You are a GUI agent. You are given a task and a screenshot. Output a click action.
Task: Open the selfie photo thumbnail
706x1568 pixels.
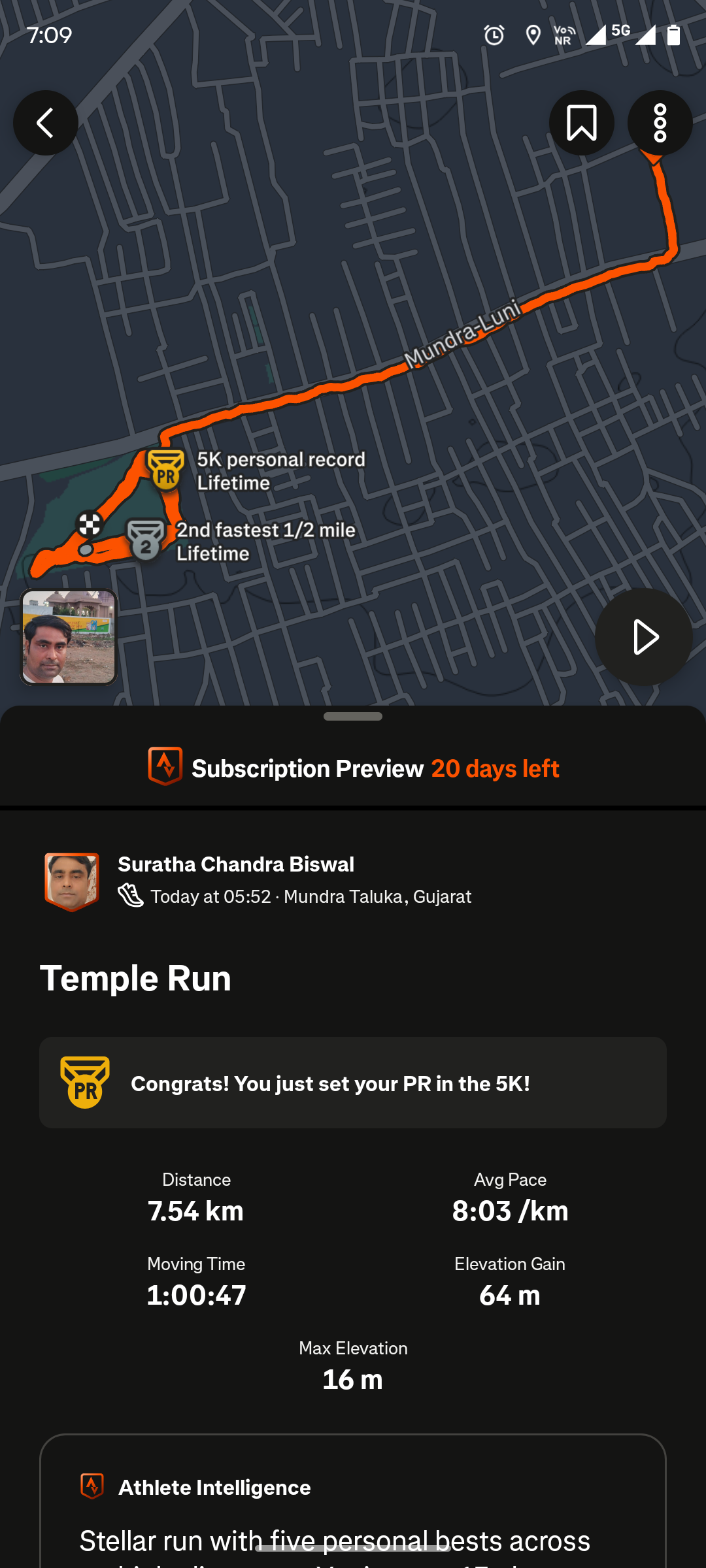69,637
